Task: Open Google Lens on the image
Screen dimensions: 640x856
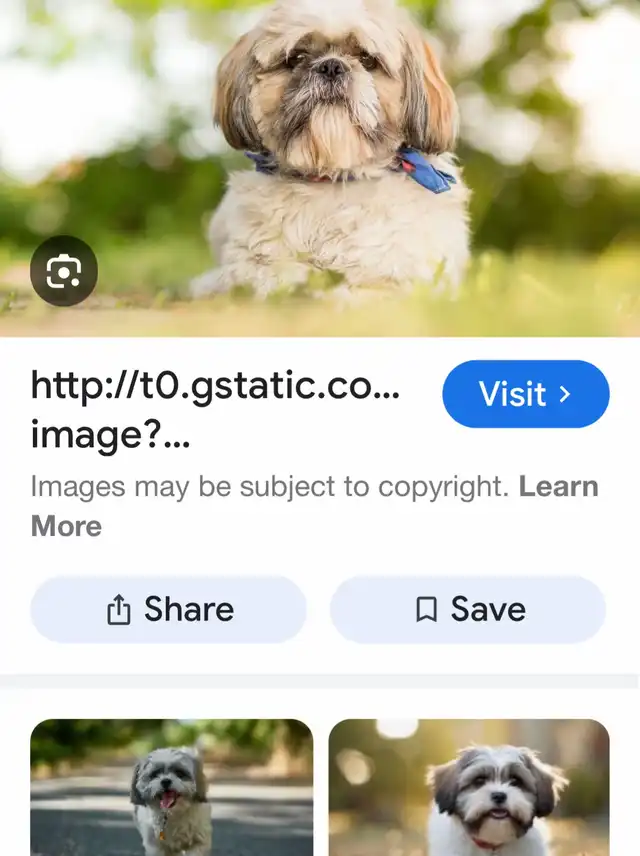Action: 64,270
